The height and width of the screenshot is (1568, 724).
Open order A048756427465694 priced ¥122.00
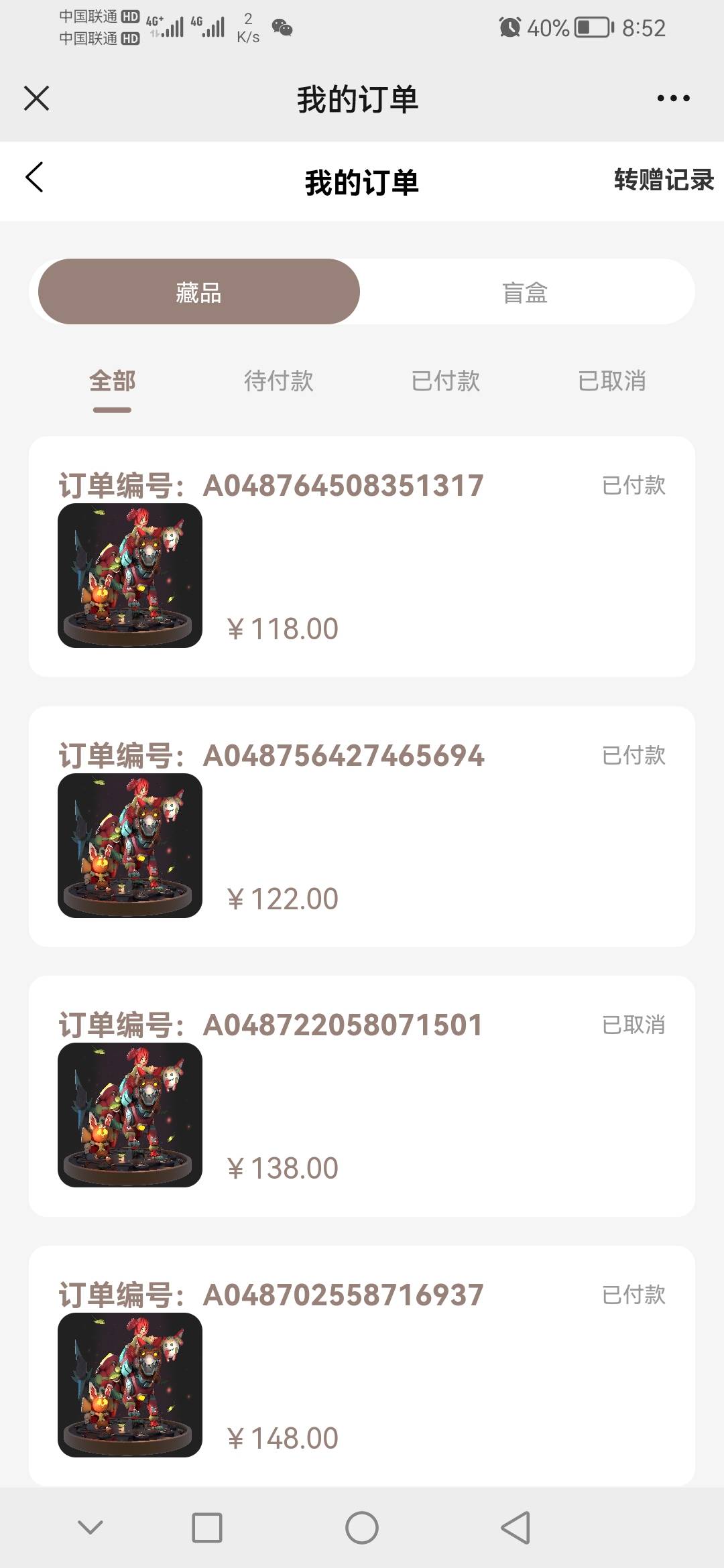click(362, 826)
